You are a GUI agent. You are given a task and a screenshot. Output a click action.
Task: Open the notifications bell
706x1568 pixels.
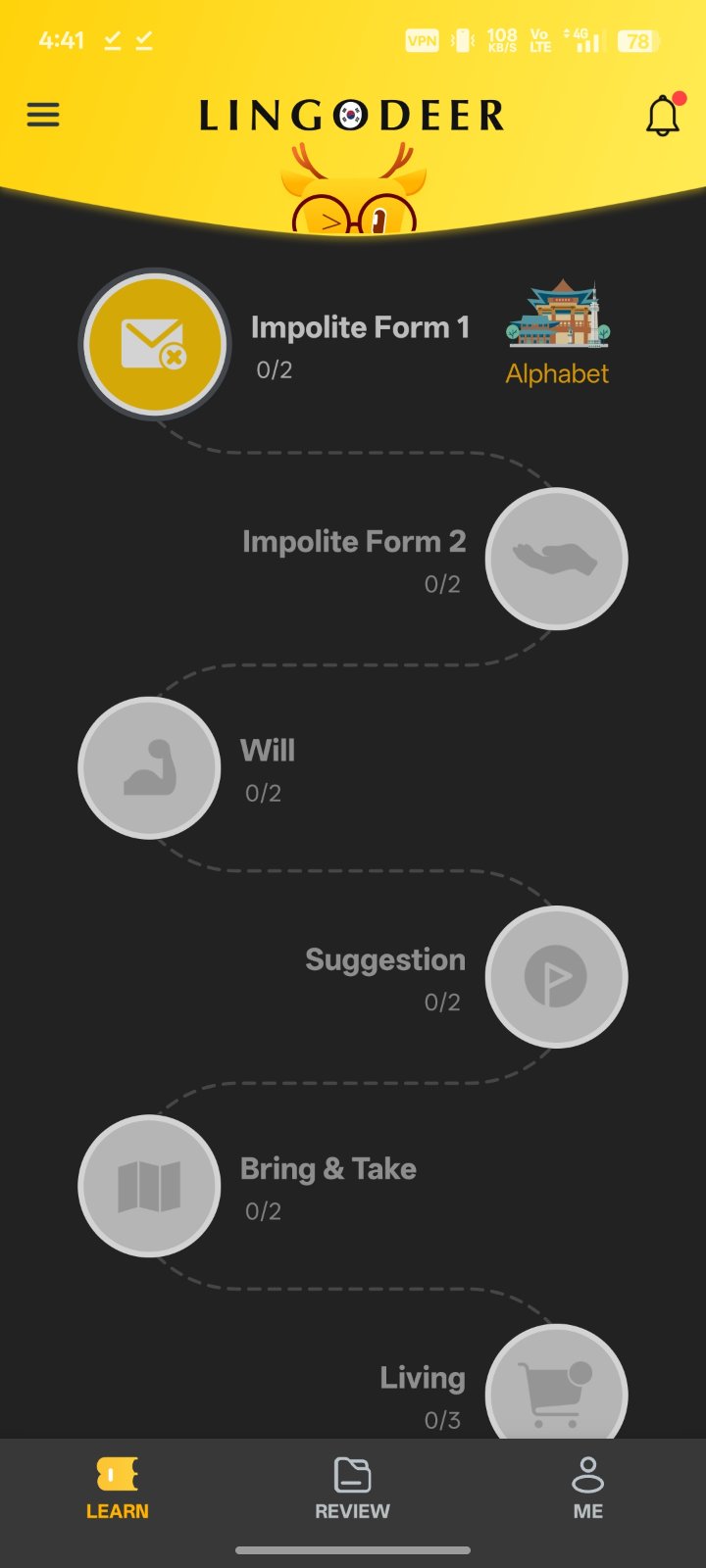click(x=664, y=115)
